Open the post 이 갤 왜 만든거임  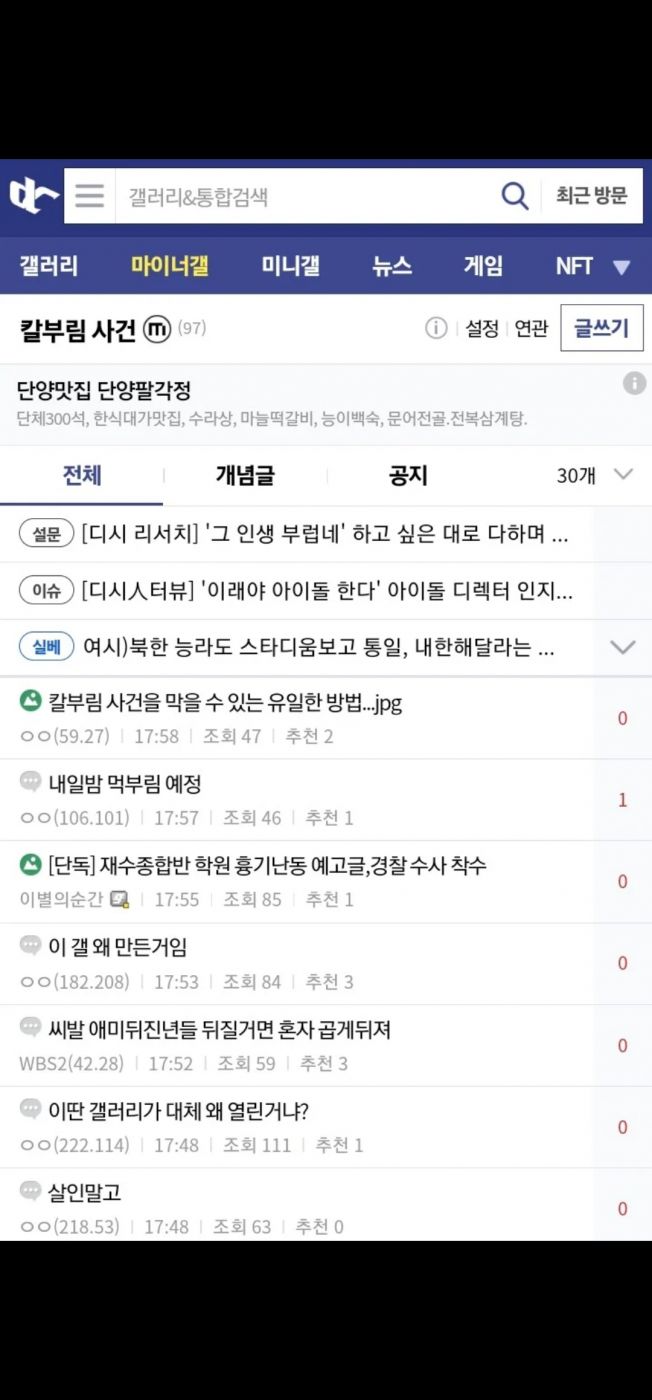(118, 947)
